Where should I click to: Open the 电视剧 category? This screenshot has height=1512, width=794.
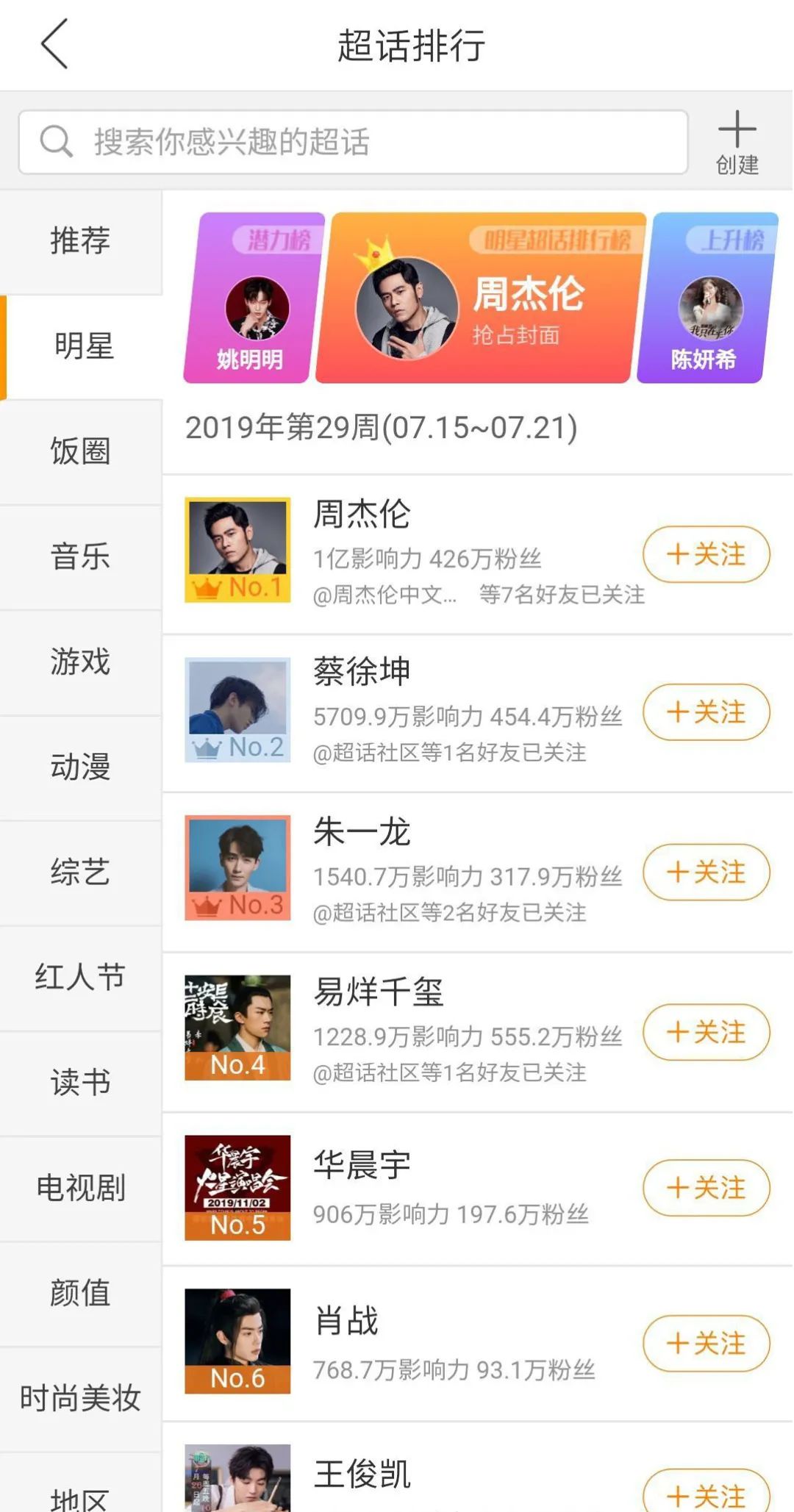pyautogui.click(x=81, y=1188)
